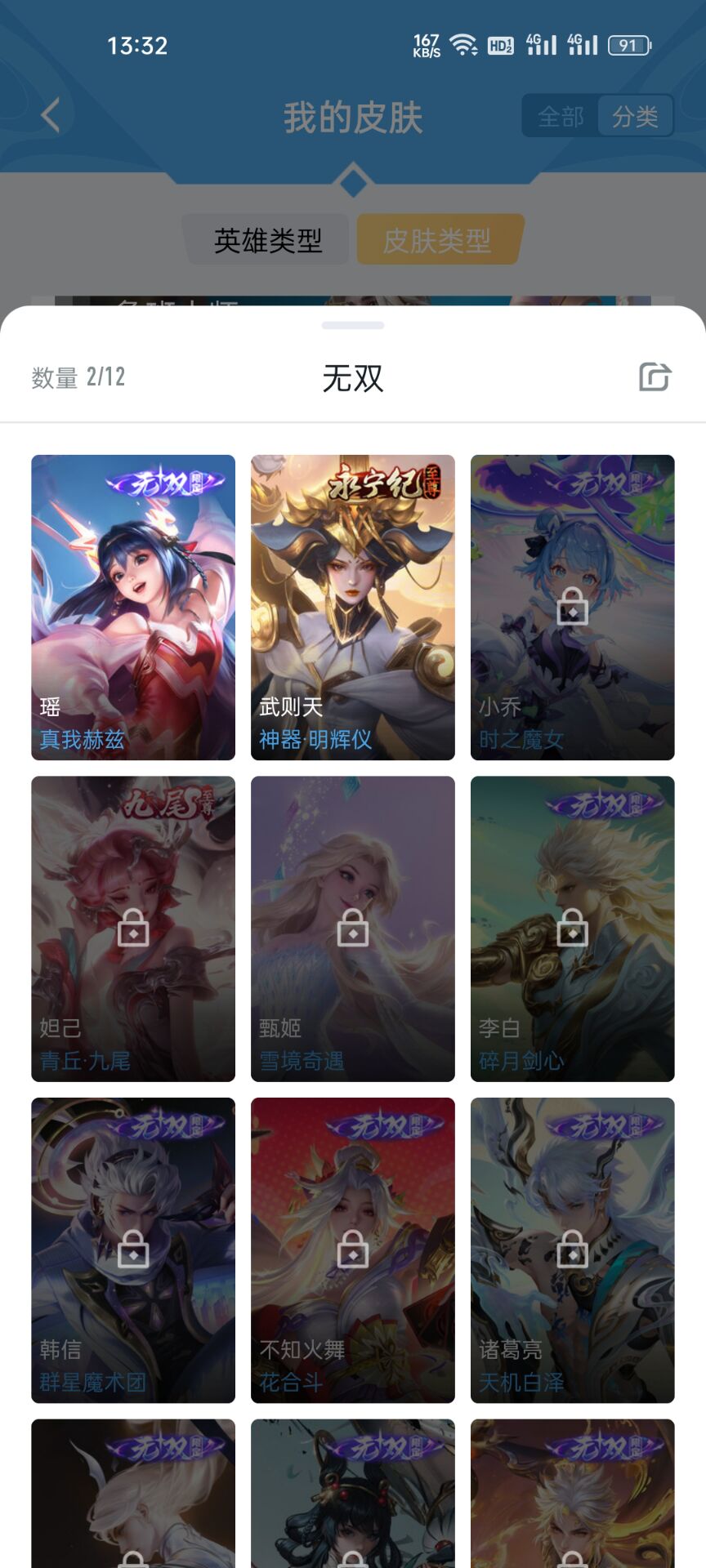Open 瑶 真我赫兹 skin card
This screenshot has width=706, height=1568.
pos(133,607)
